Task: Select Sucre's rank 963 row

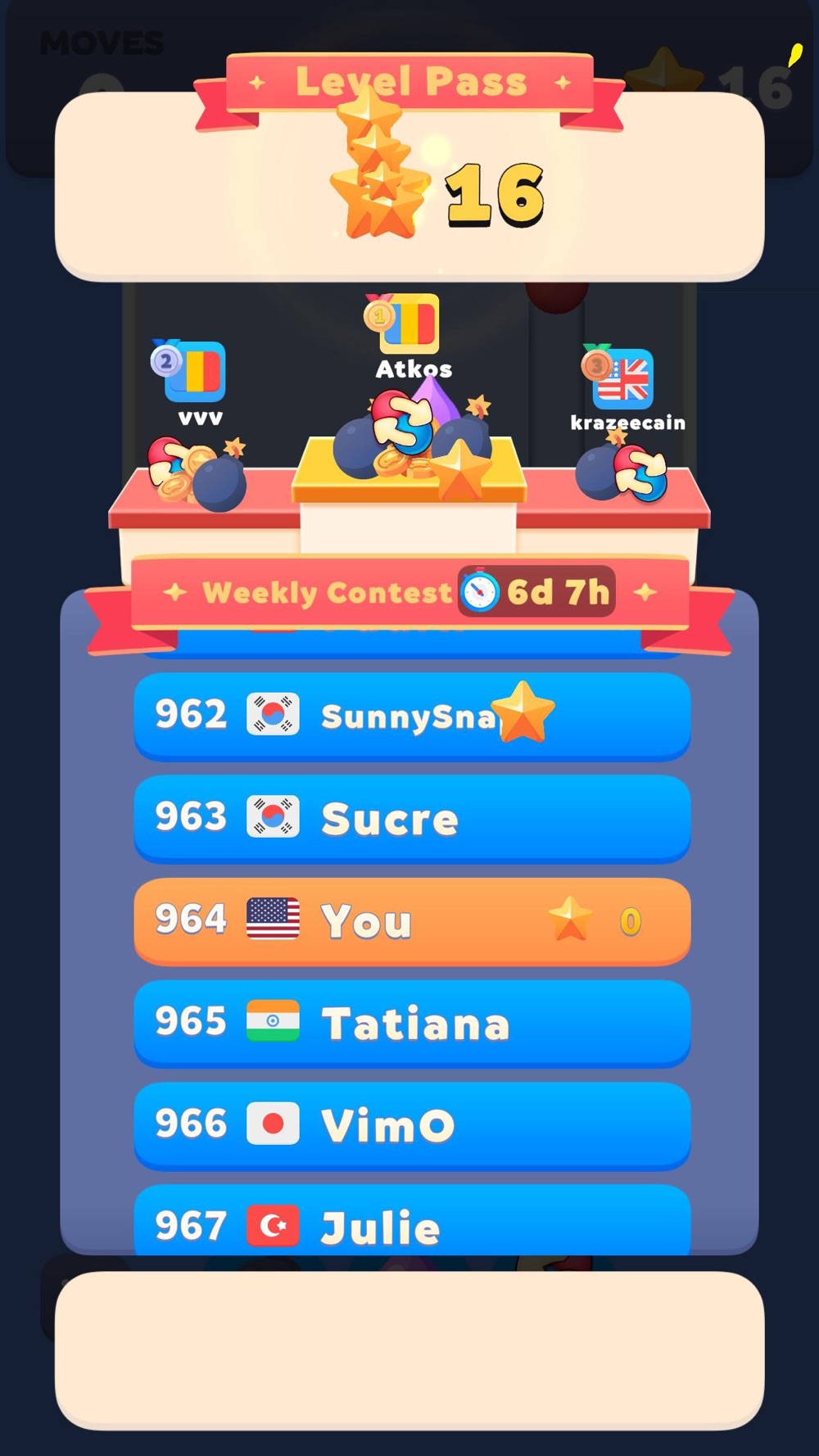Action: (412, 819)
